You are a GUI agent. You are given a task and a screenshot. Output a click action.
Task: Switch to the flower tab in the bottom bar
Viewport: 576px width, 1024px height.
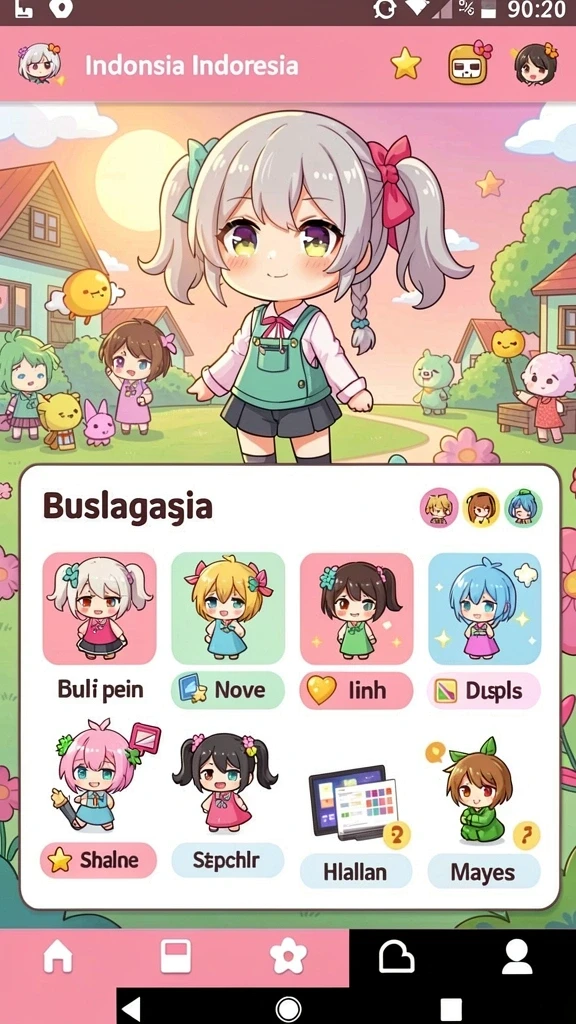(288, 958)
